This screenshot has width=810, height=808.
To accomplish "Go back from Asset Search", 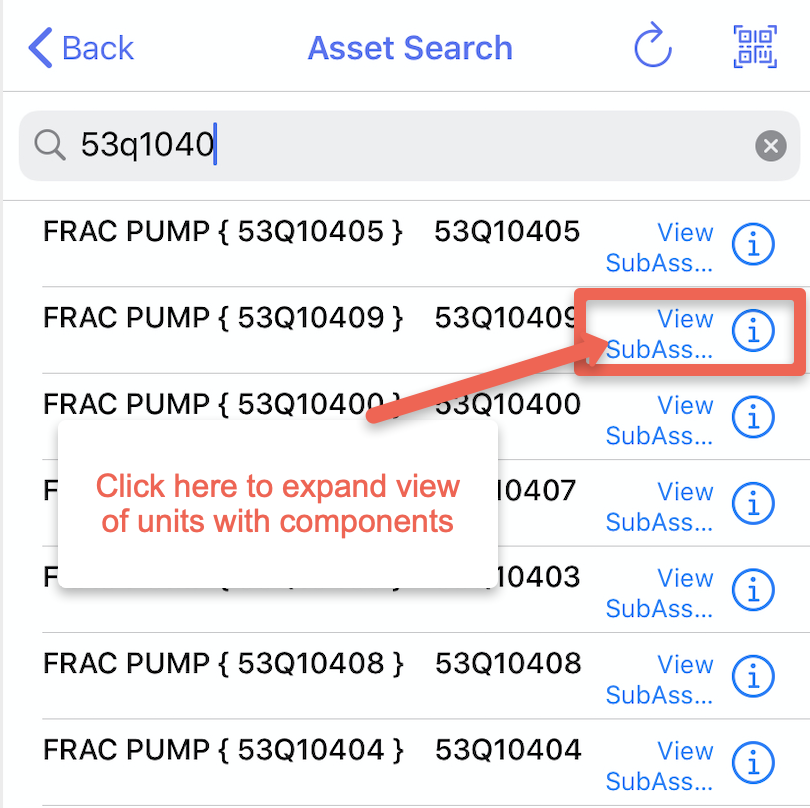I will click(x=80, y=48).
